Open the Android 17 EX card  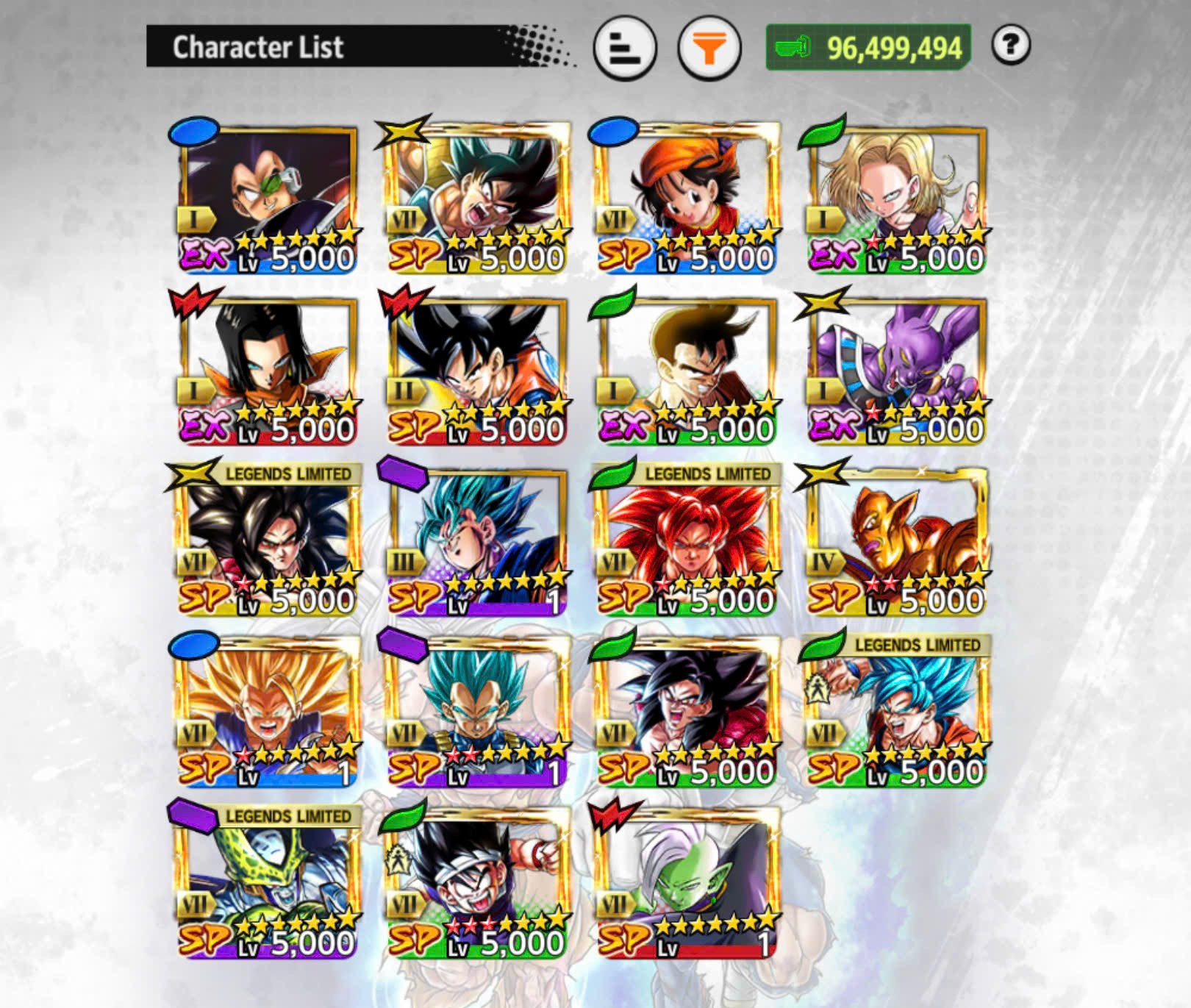[268, 370]
